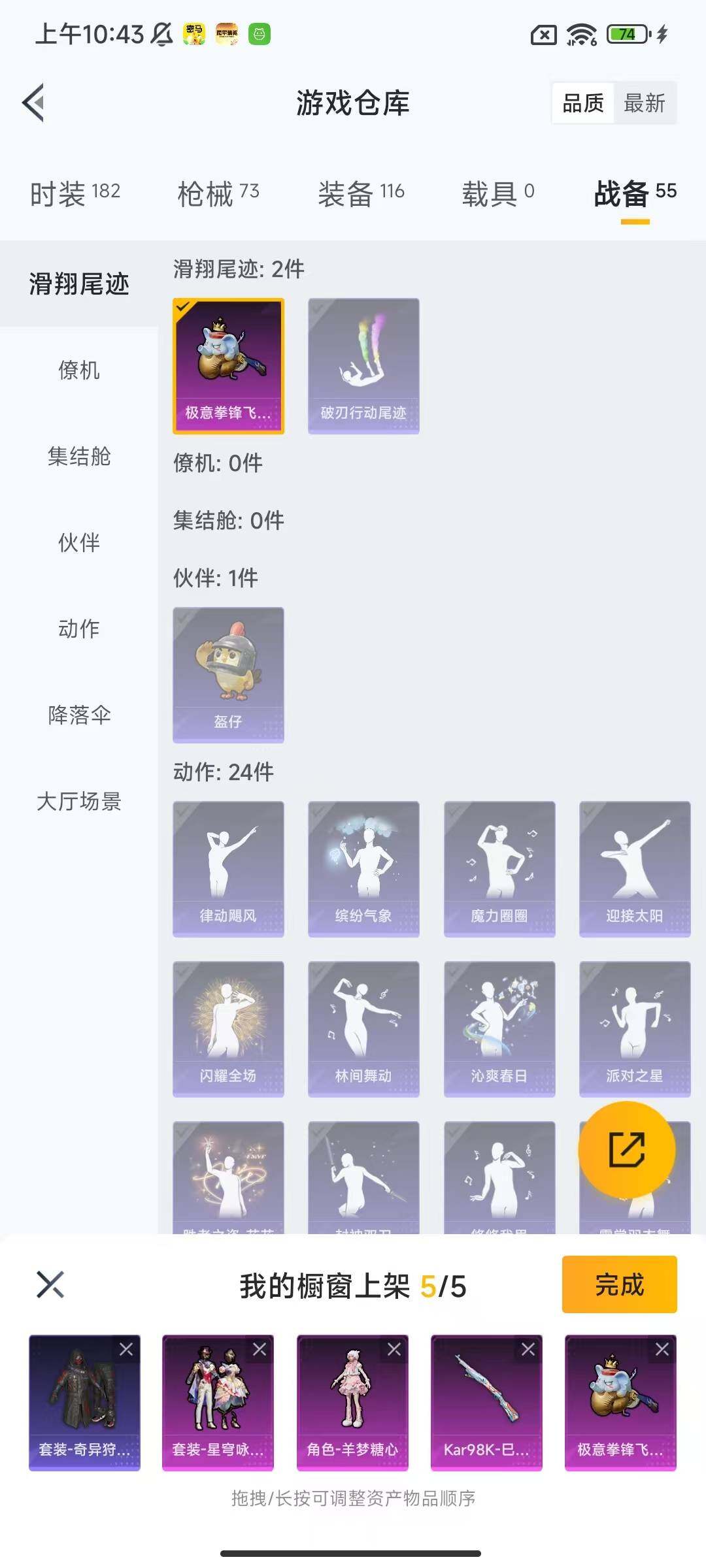
Task: Switch sorting to 最新
Action: [x=644, y=103]
